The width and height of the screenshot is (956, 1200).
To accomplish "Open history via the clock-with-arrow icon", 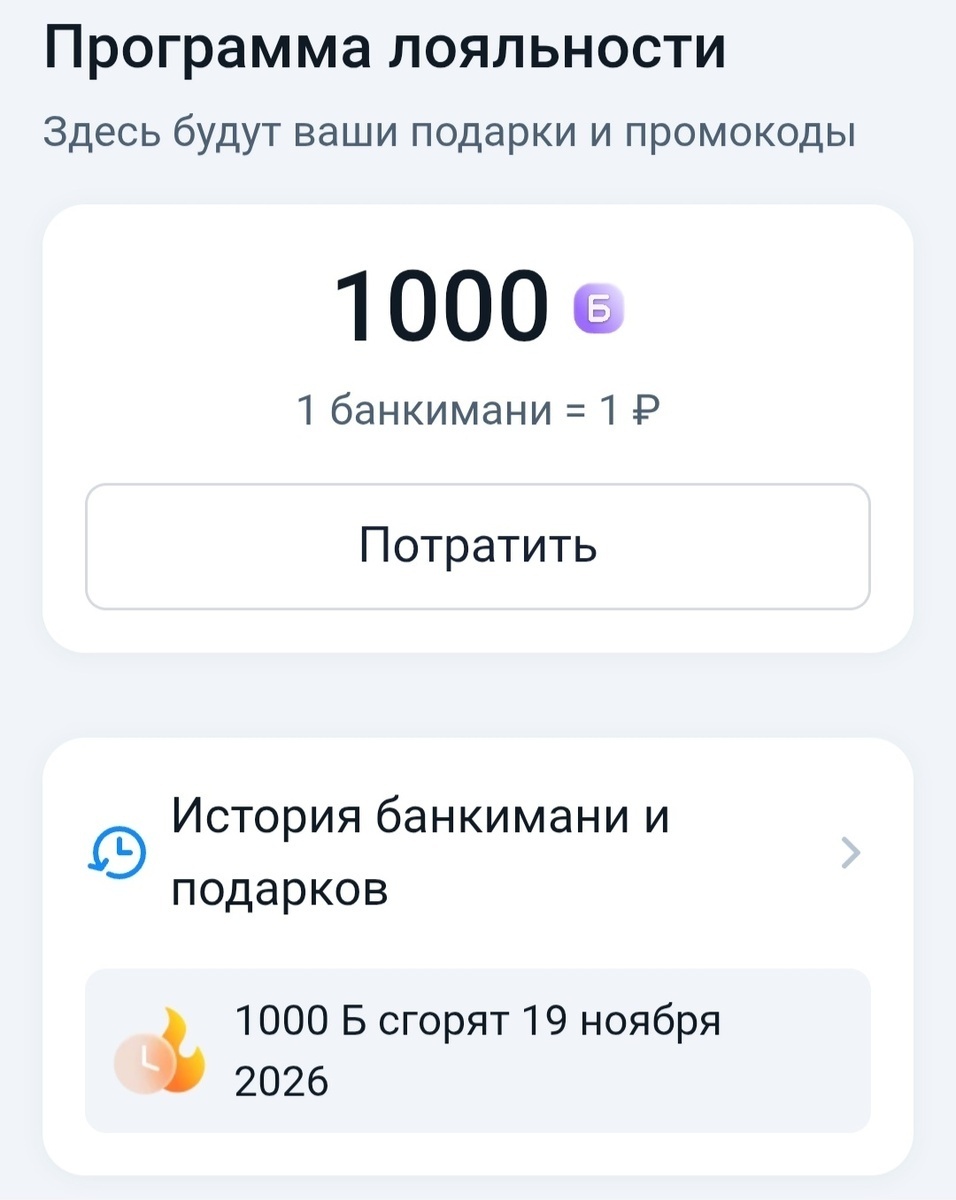I will 117,852.
